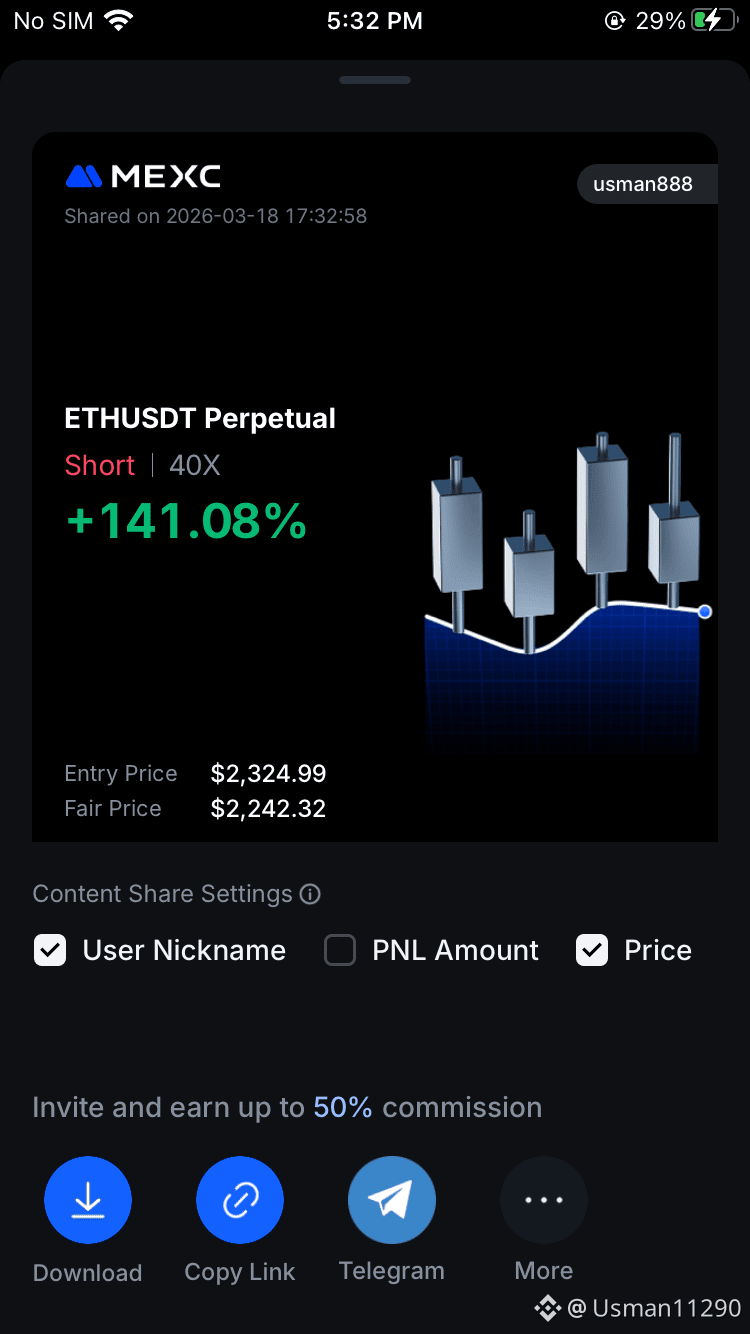Screen dimensions: 750x1334
Task: Open More sharing options
Action: coord(544,1200)
